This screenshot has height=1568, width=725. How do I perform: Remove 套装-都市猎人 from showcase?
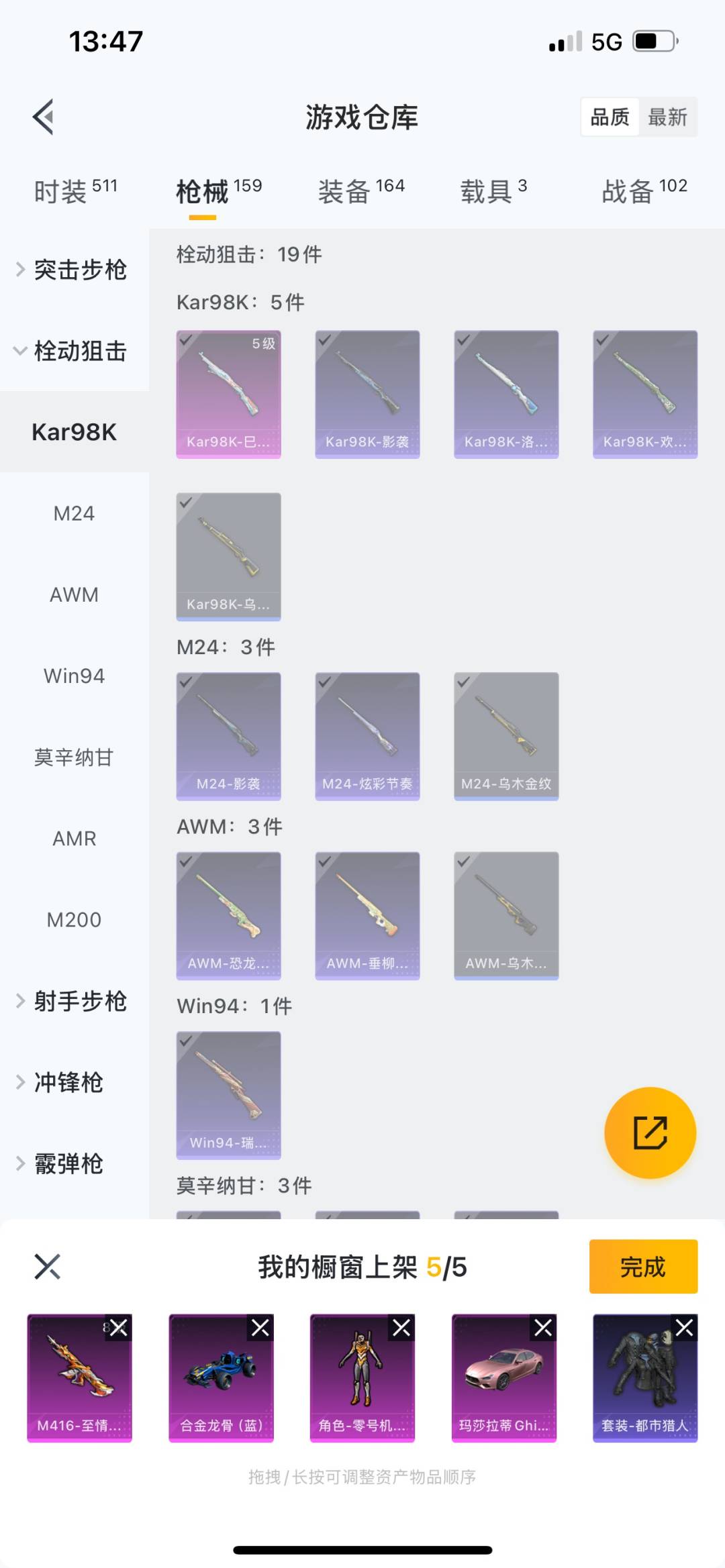(685, 1327)
